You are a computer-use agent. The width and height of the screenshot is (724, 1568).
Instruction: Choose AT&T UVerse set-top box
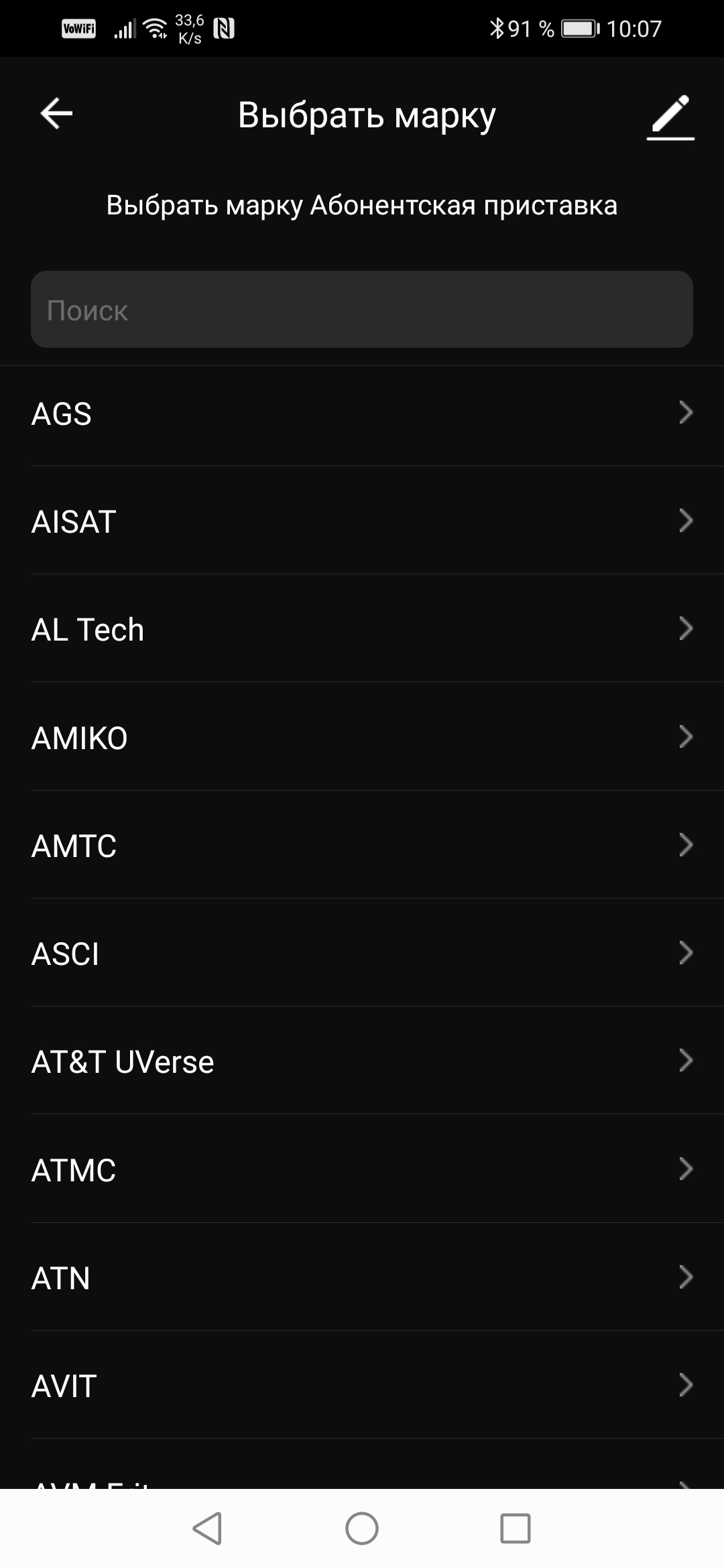pyautogui.click(x=362, y=1061)
